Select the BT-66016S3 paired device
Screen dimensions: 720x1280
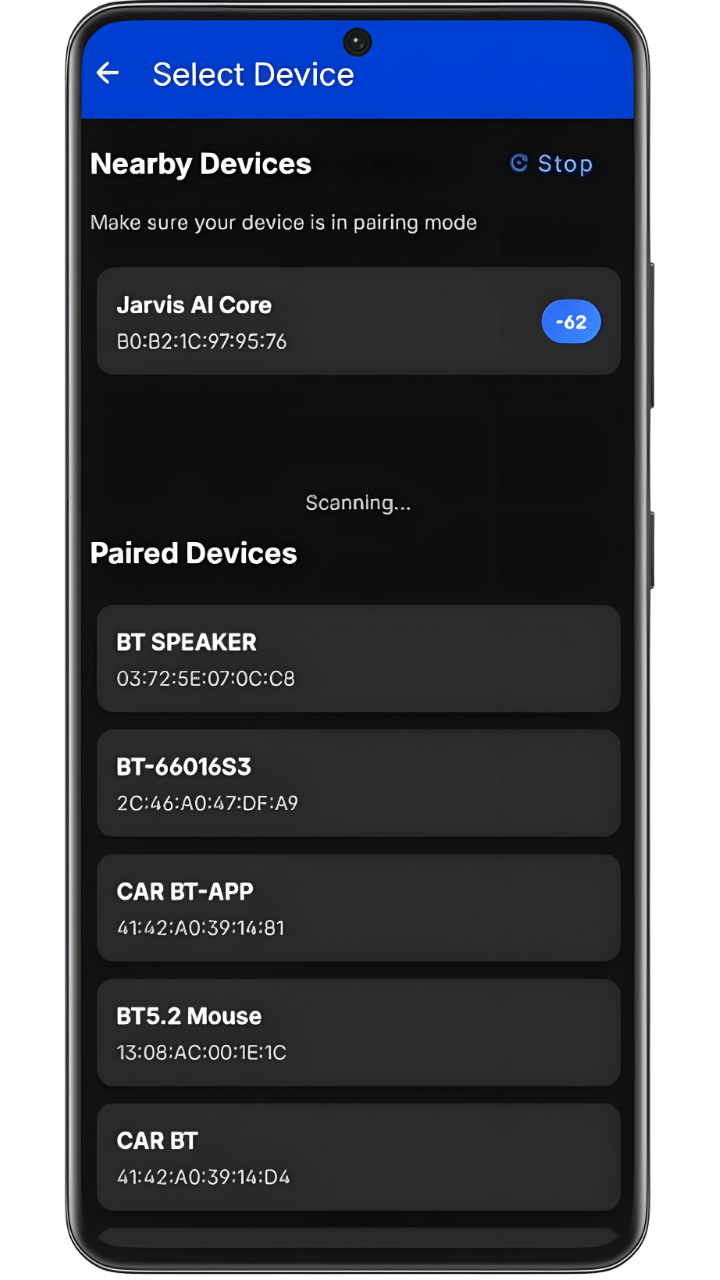[358, 783]
